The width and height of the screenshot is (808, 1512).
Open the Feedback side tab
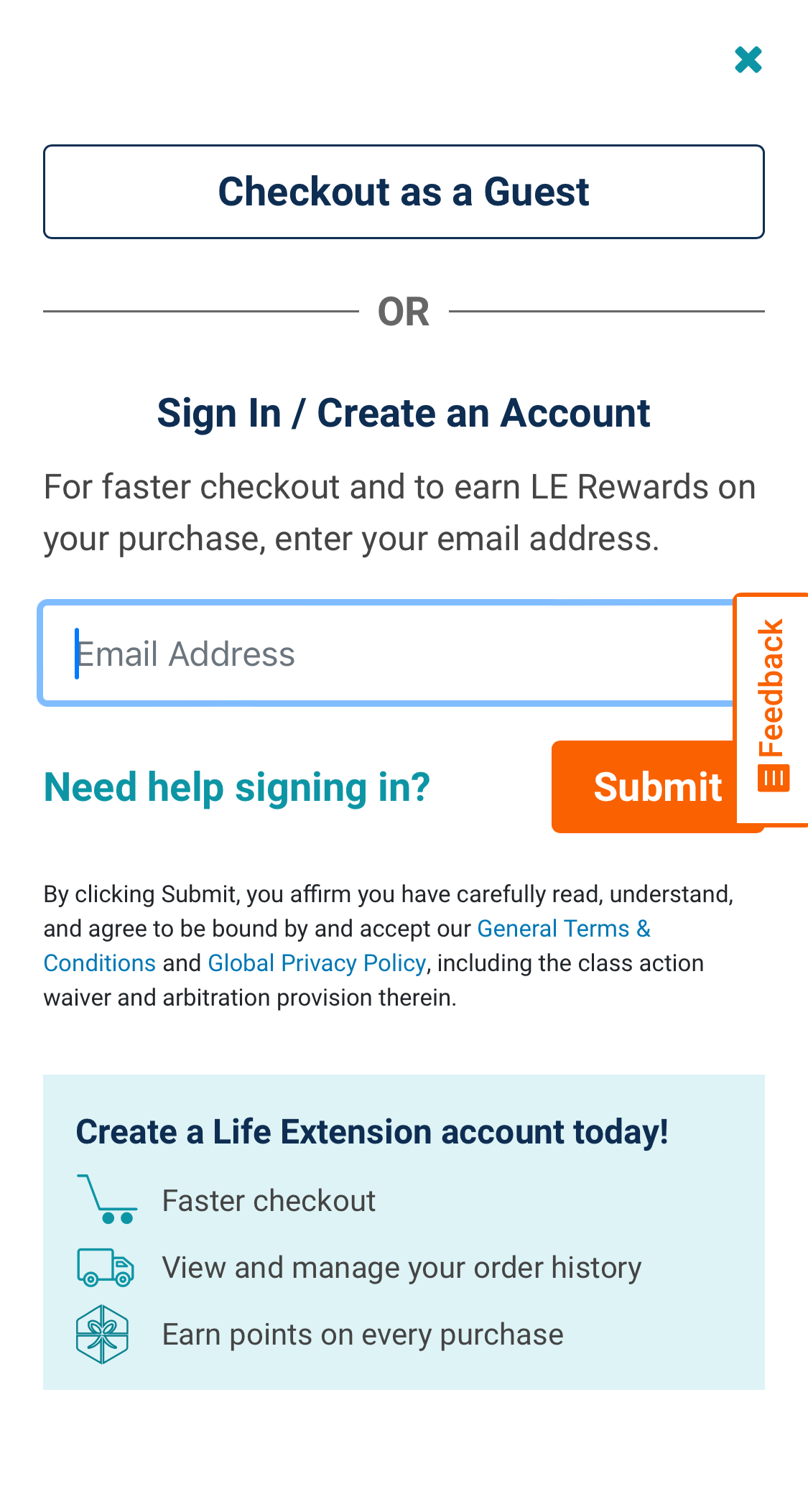[773, 709]
